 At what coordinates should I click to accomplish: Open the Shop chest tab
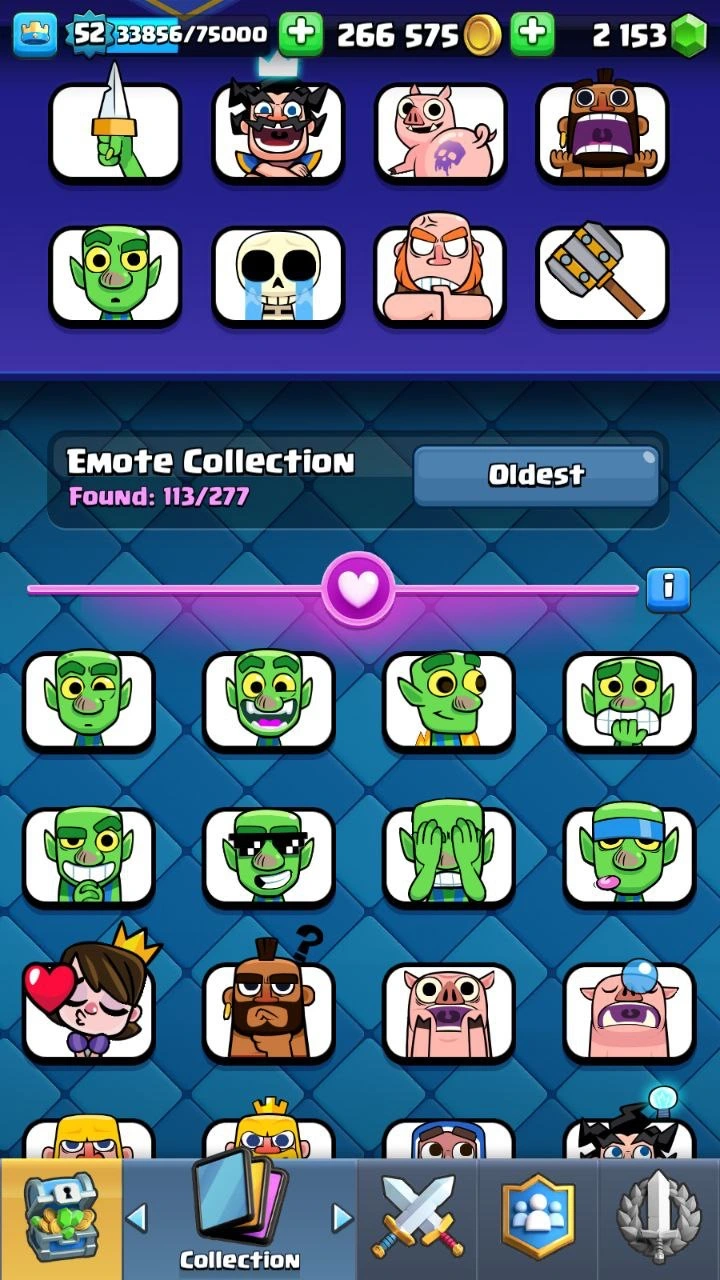(x=60, y=1220)
